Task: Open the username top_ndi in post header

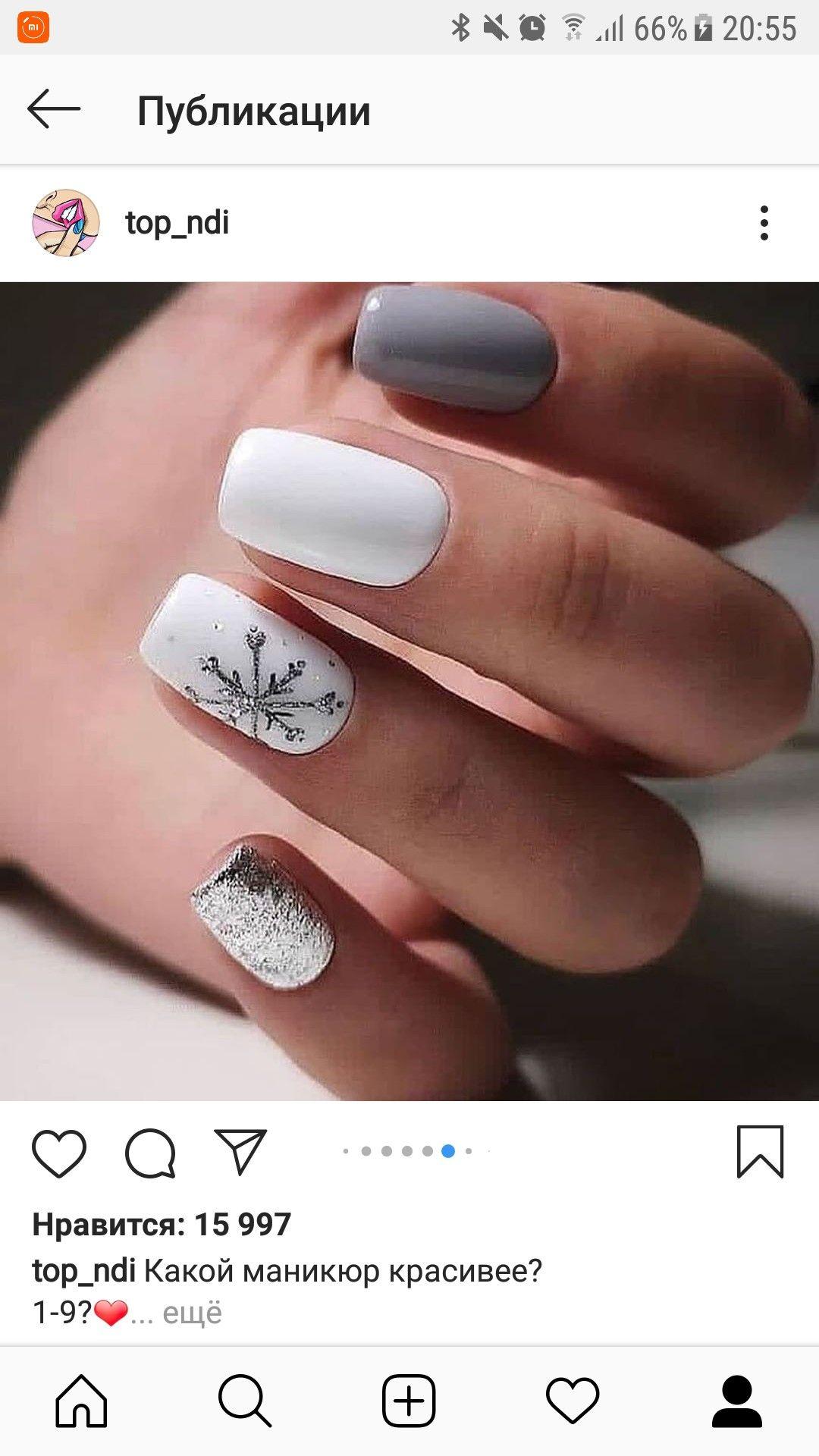Action: [x=177, y=223]
